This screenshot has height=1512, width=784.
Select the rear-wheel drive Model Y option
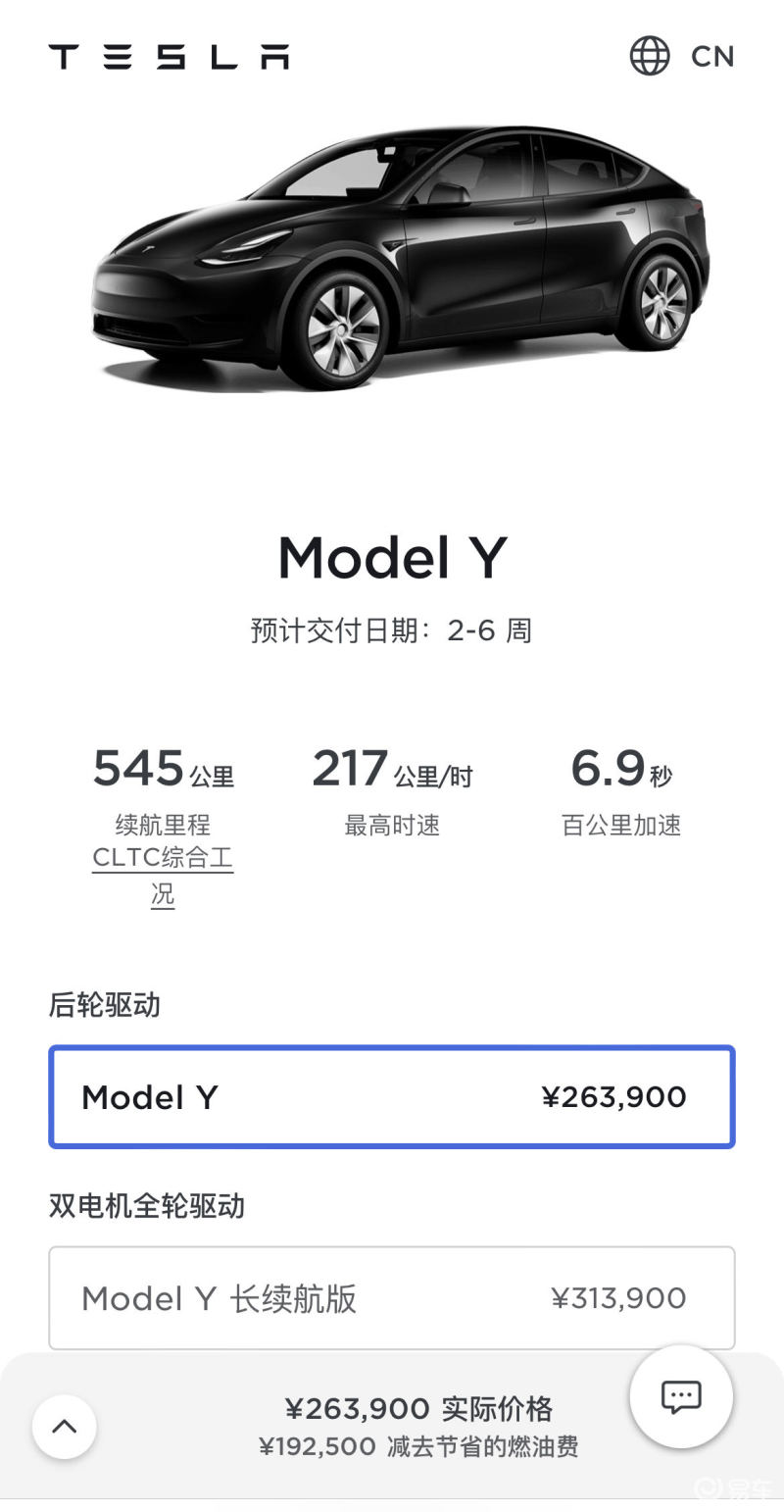pyautogui.click(x=392, y=1096)
